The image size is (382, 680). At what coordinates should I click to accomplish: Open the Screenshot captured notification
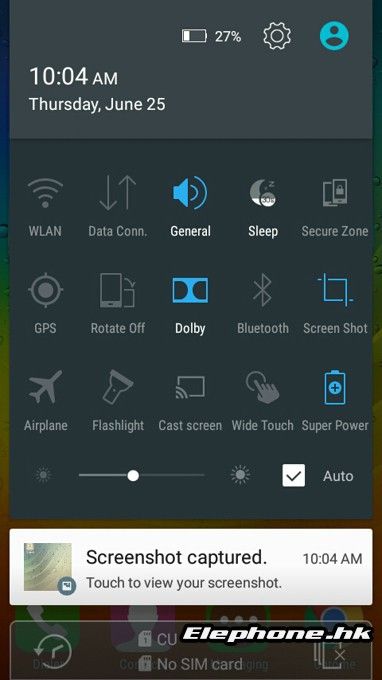point(191,567)
